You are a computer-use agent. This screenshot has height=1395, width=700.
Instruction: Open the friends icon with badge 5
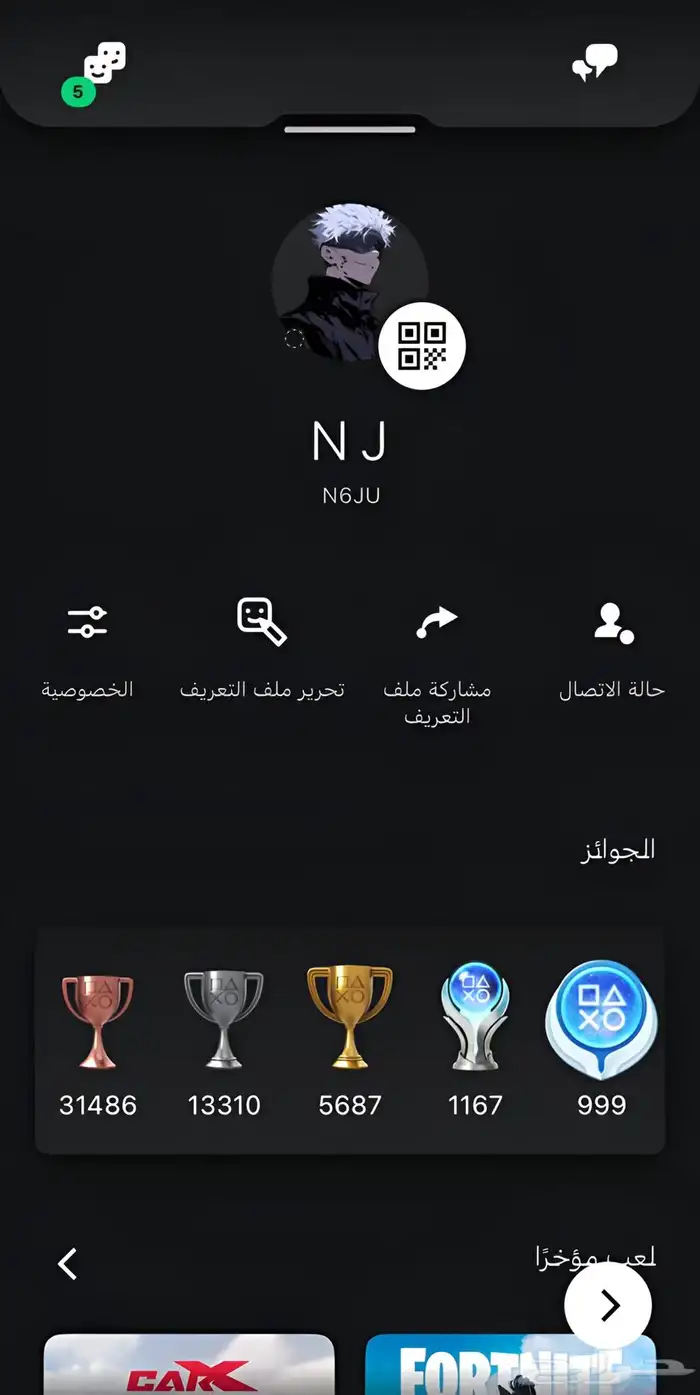96,73
